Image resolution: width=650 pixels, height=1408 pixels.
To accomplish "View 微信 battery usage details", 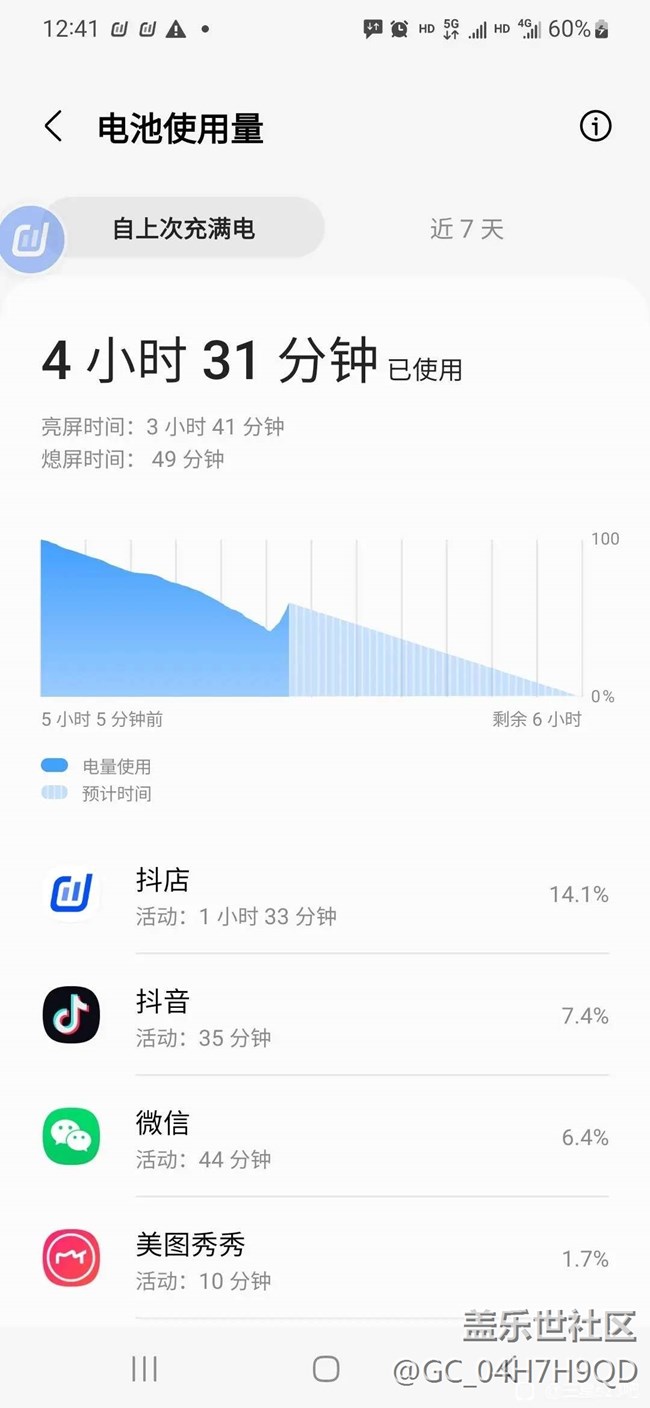I will click(325, 1137).
